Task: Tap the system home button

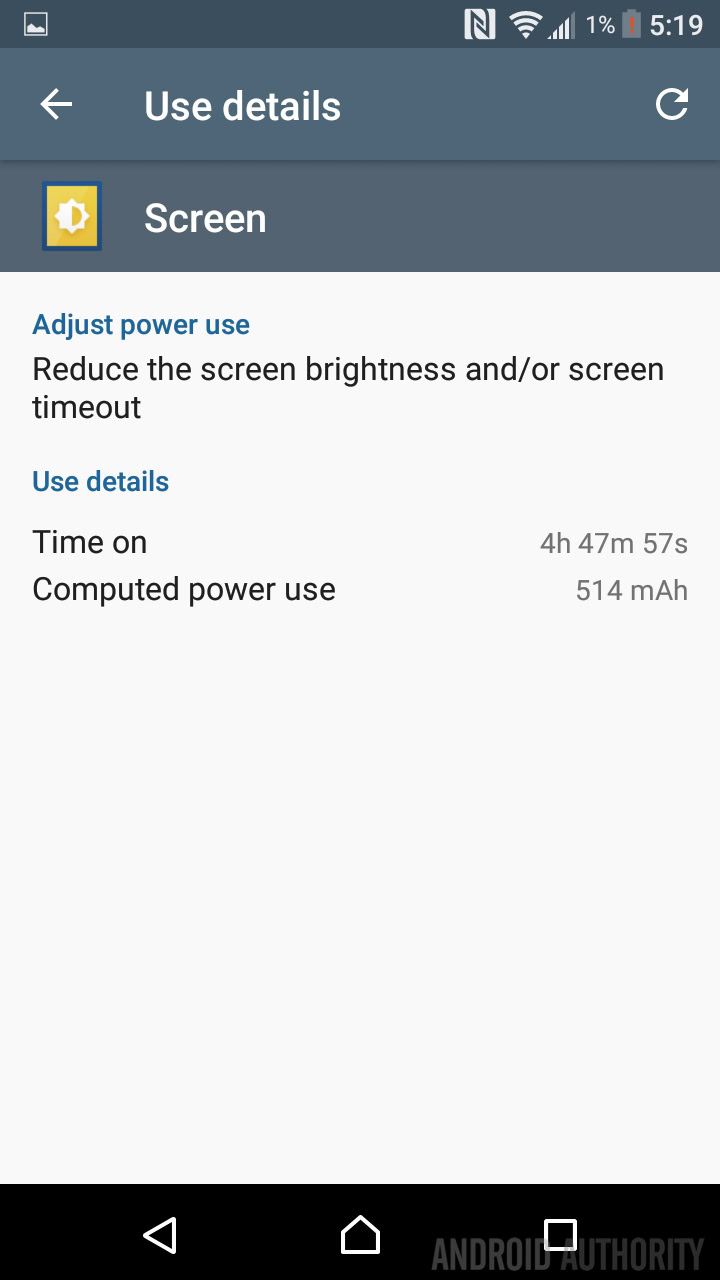Action: [360, 1235]
